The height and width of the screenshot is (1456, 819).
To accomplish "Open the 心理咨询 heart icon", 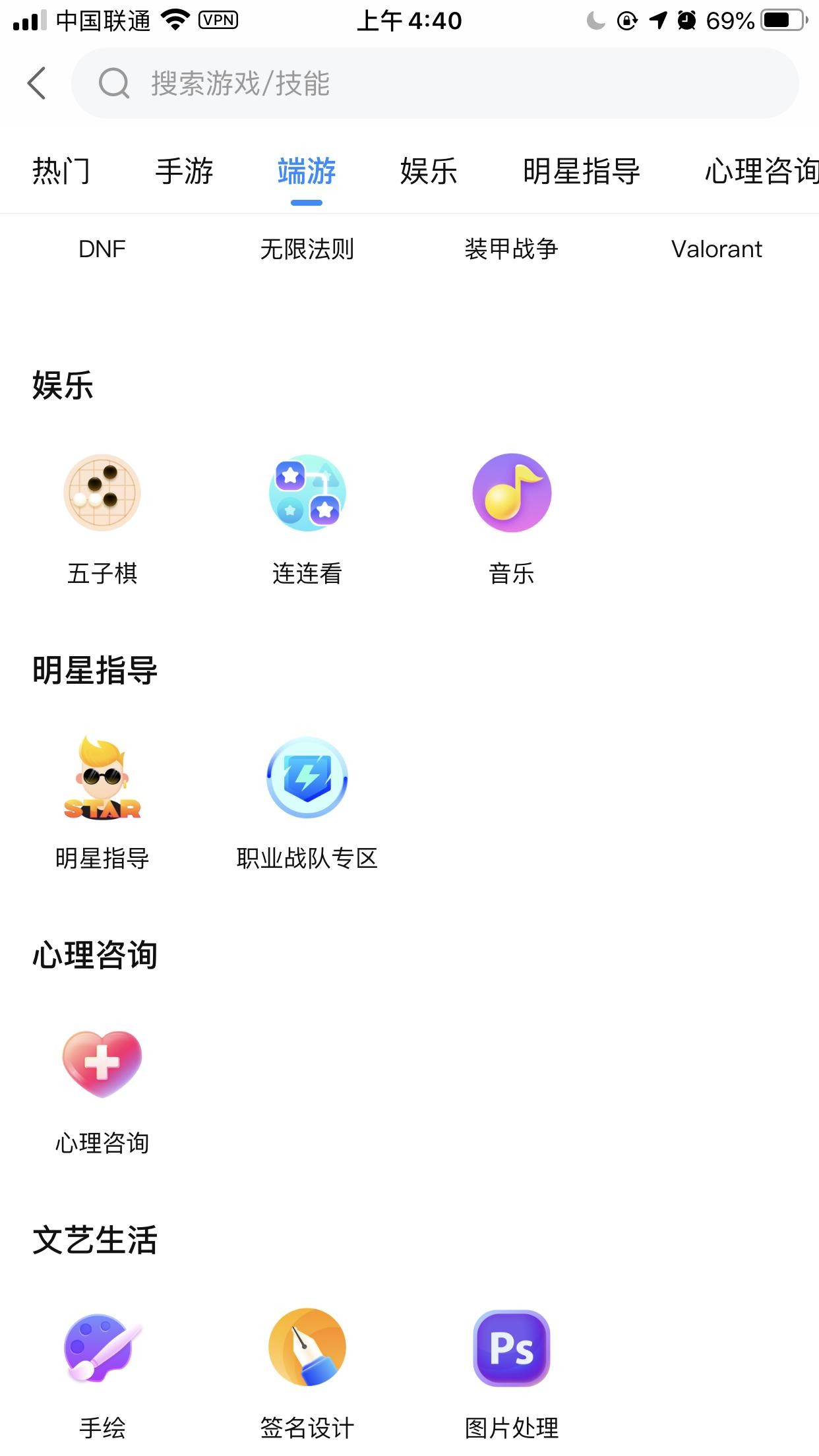I will pos(102,1063).
